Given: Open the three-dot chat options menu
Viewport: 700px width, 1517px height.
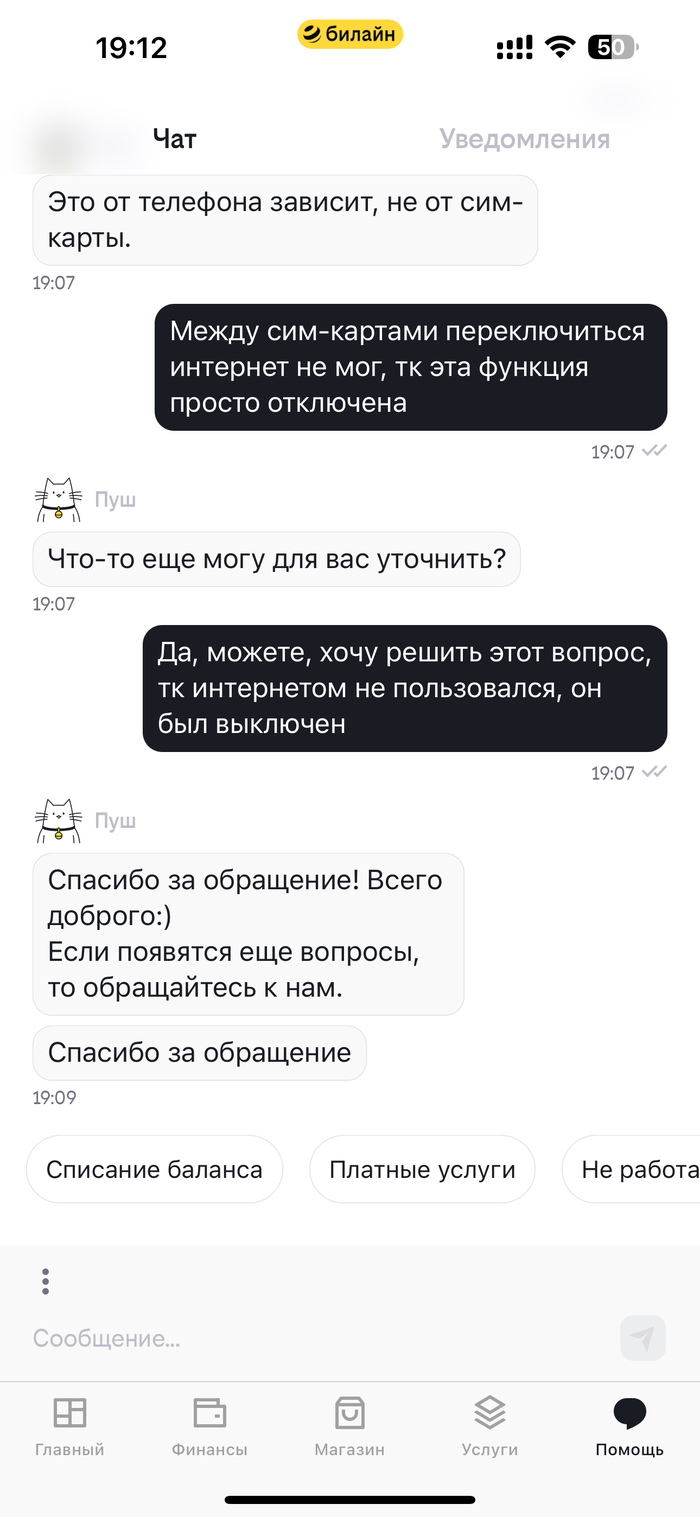Looking at the screenshot, I should click(x=45, y=1281).
